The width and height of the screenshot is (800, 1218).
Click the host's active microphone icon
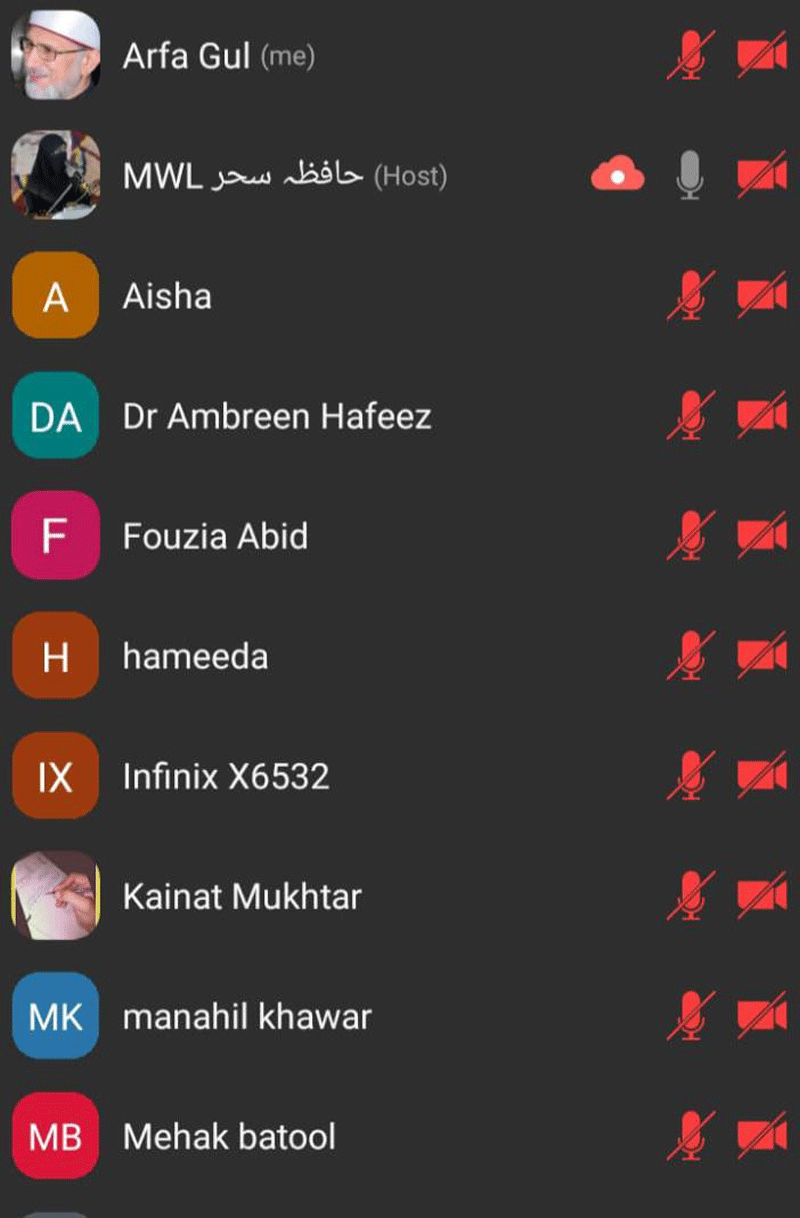pos(690,175)
